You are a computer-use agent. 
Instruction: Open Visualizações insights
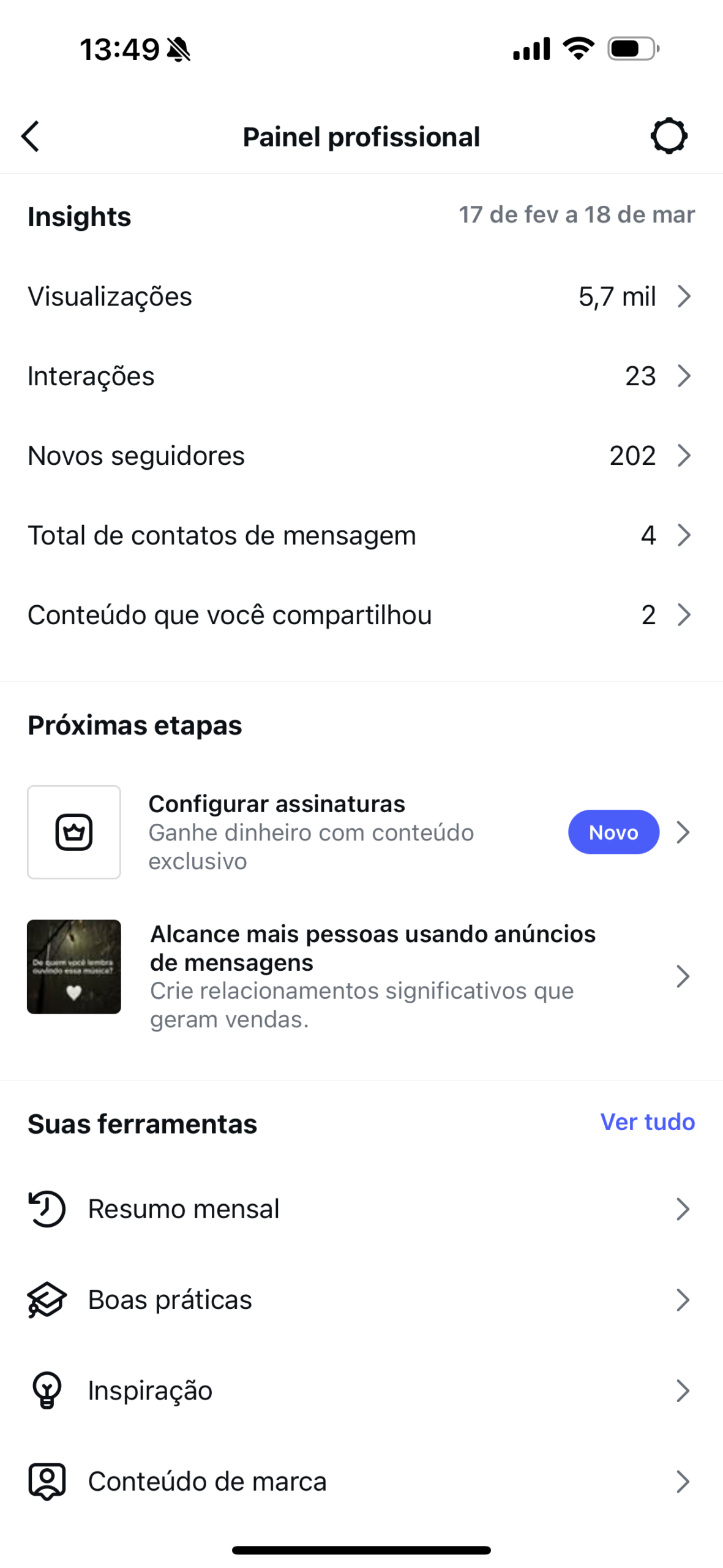(361, 296)
